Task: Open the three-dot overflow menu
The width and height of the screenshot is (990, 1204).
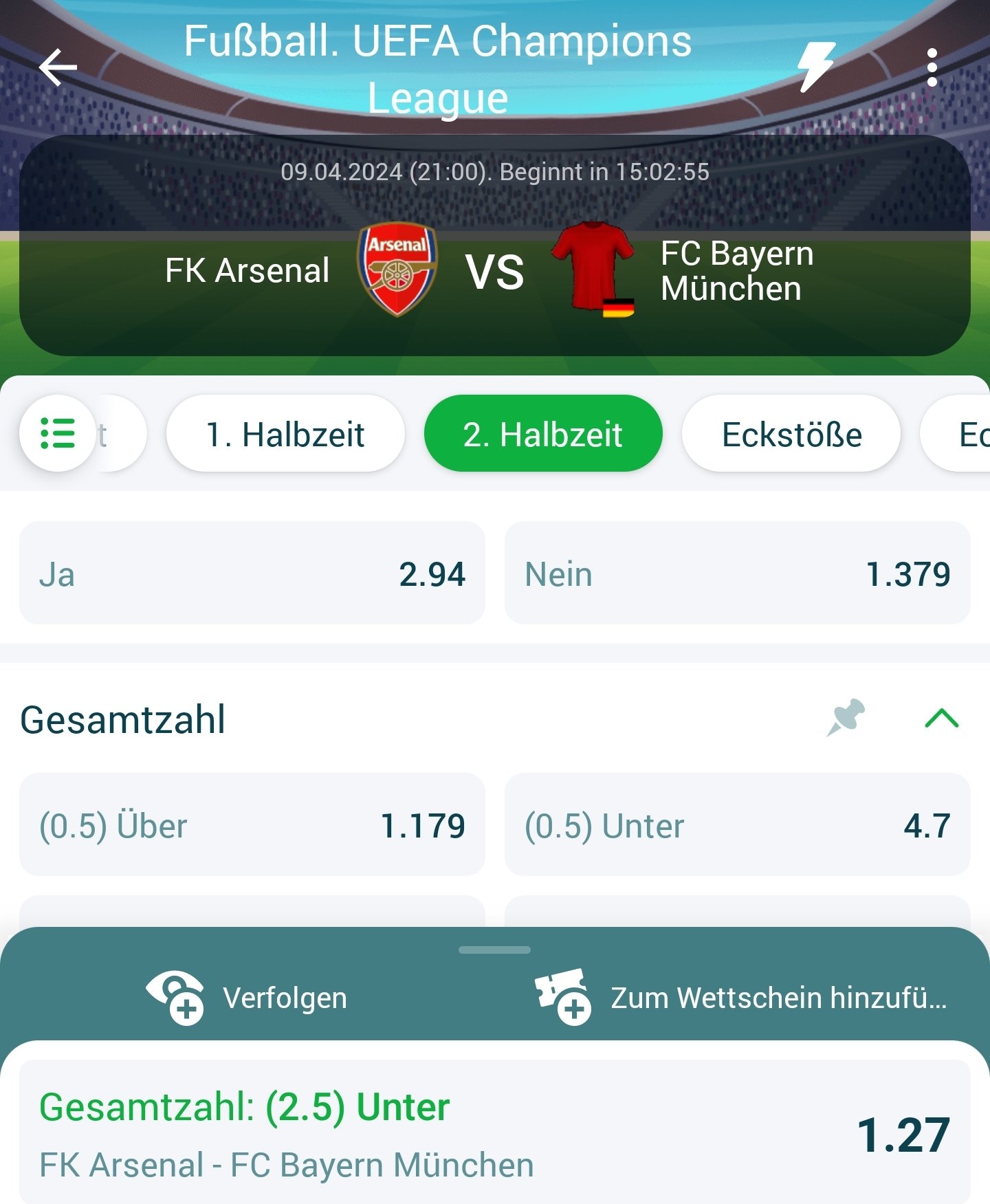Action: (932, 67)
